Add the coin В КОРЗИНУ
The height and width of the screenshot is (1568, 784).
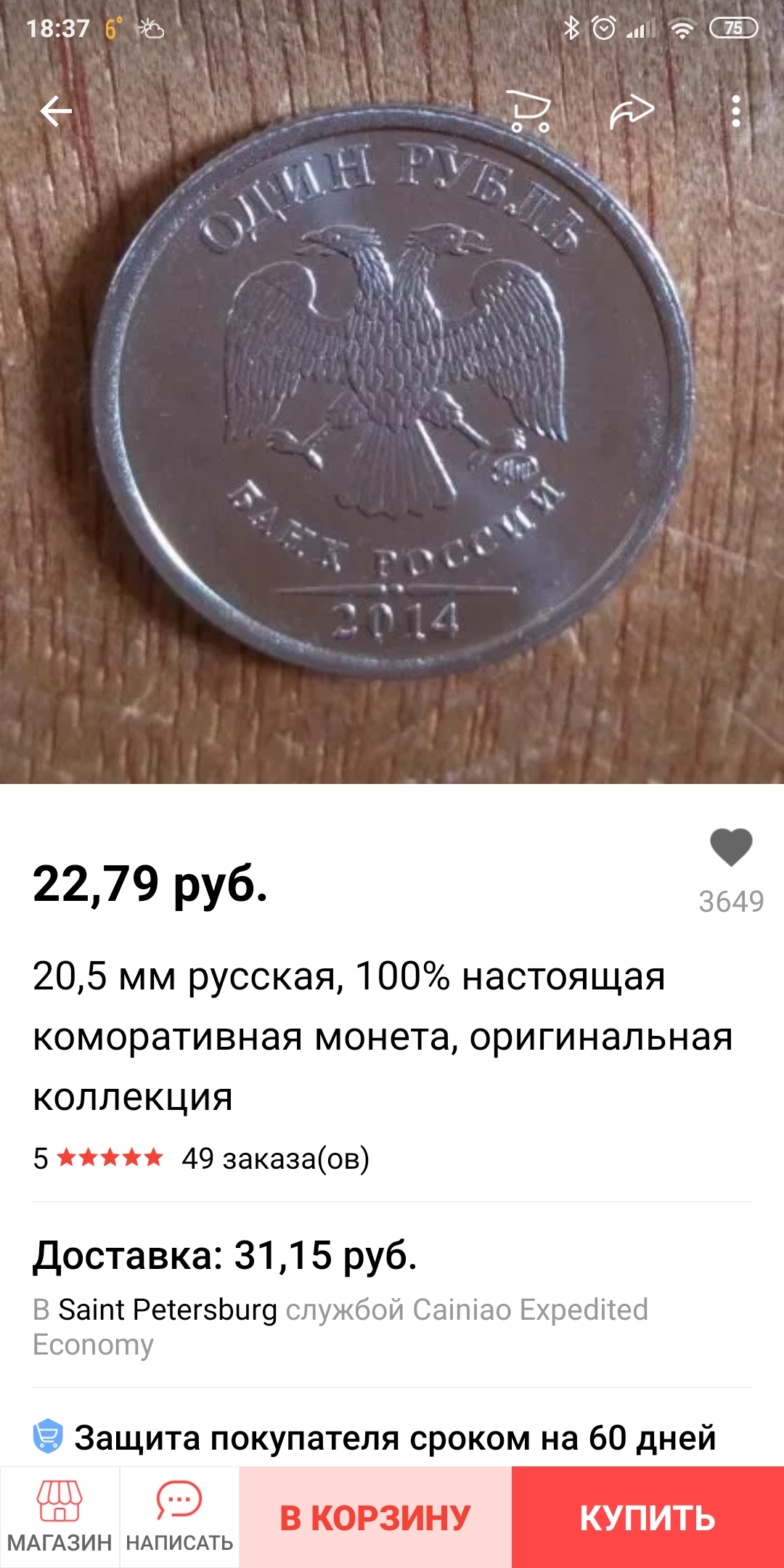(x=375, y=1517)
